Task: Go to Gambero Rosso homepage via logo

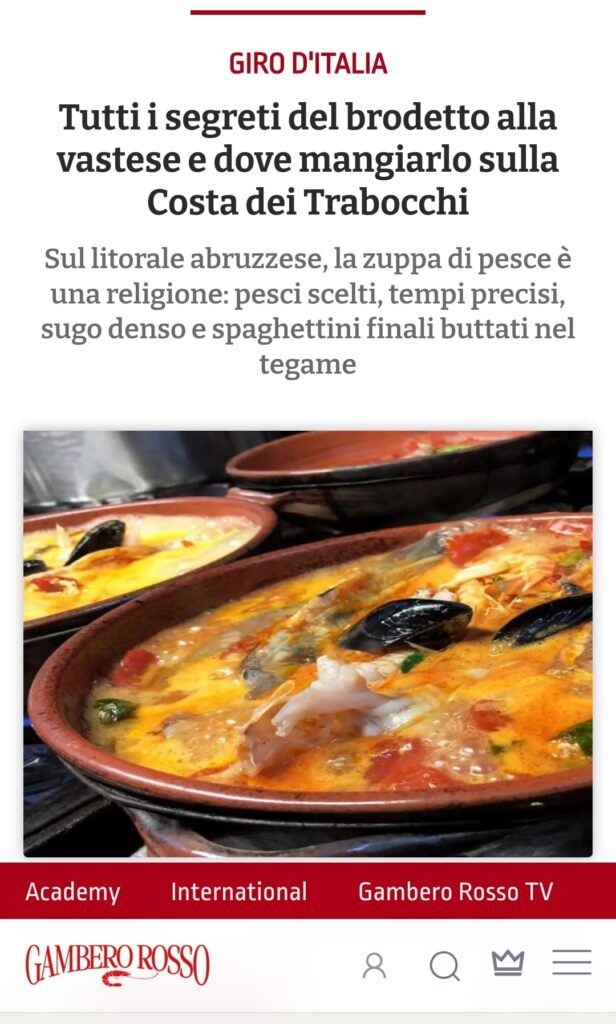Action: coord(118,965)
